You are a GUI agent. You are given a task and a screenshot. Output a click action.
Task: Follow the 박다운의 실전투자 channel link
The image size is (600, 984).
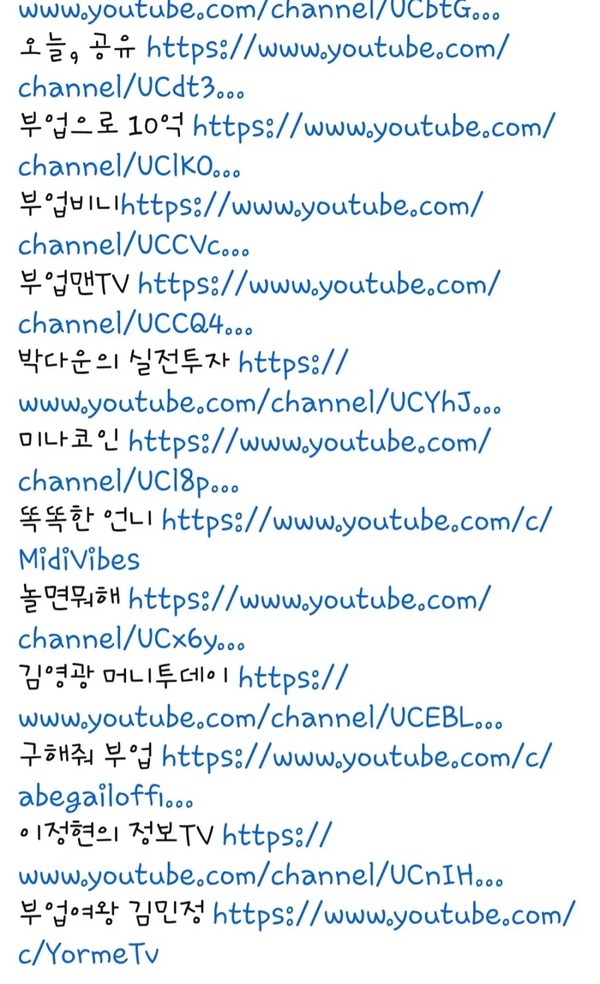click(259, 403)
